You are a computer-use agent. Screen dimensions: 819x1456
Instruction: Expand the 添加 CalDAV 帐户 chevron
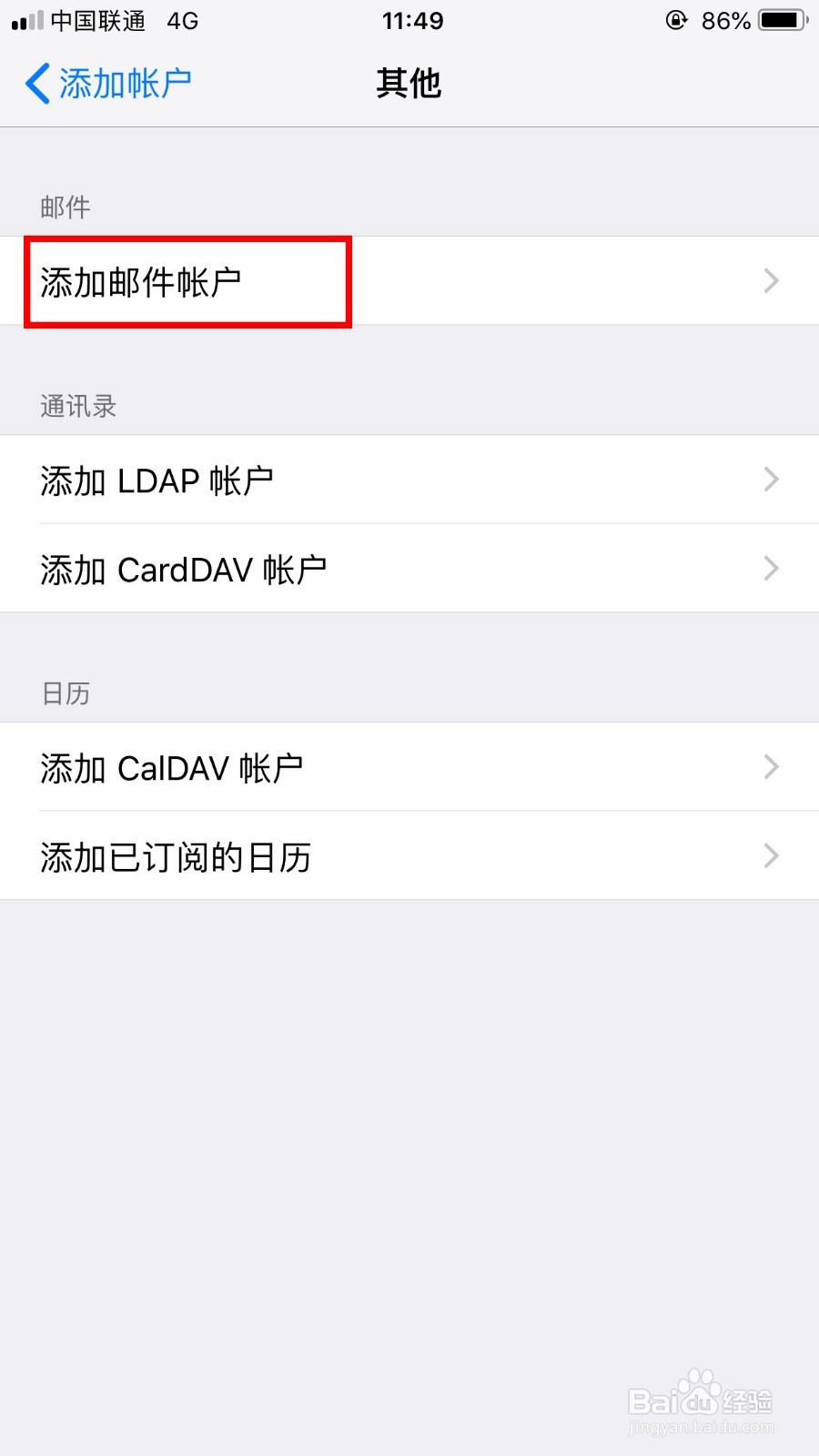point(771,767)
